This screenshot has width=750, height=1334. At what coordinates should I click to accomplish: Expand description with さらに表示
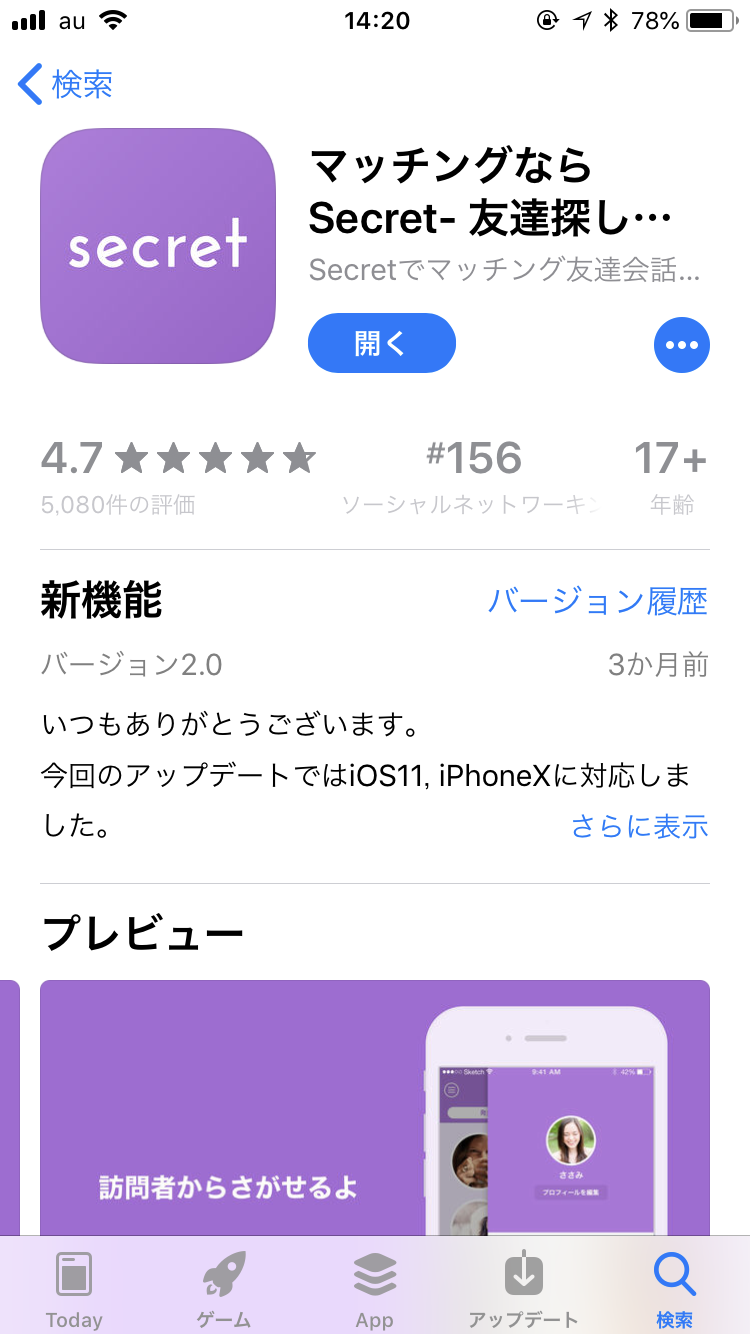coord(639,826)
